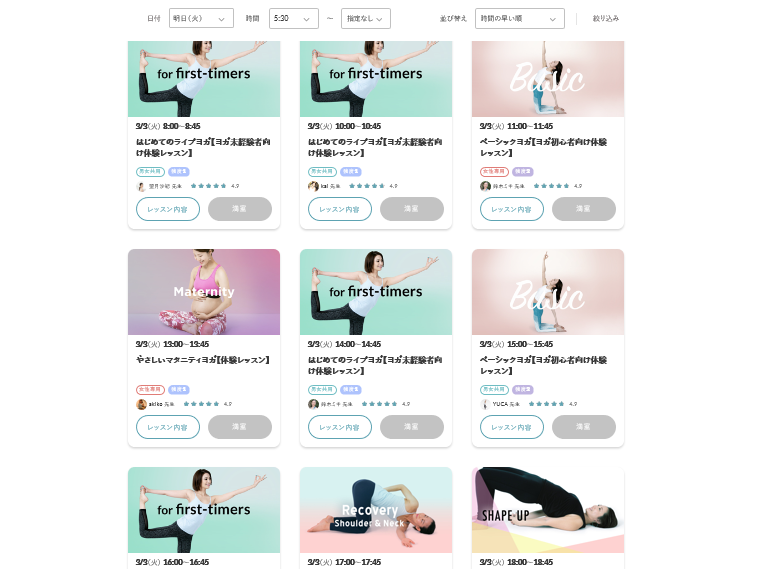View レッスン内容 for the 11:00–11:45 Basic lesson
Image resolution: width=758 pixels, height=569 pixels.
click(512, 209)
